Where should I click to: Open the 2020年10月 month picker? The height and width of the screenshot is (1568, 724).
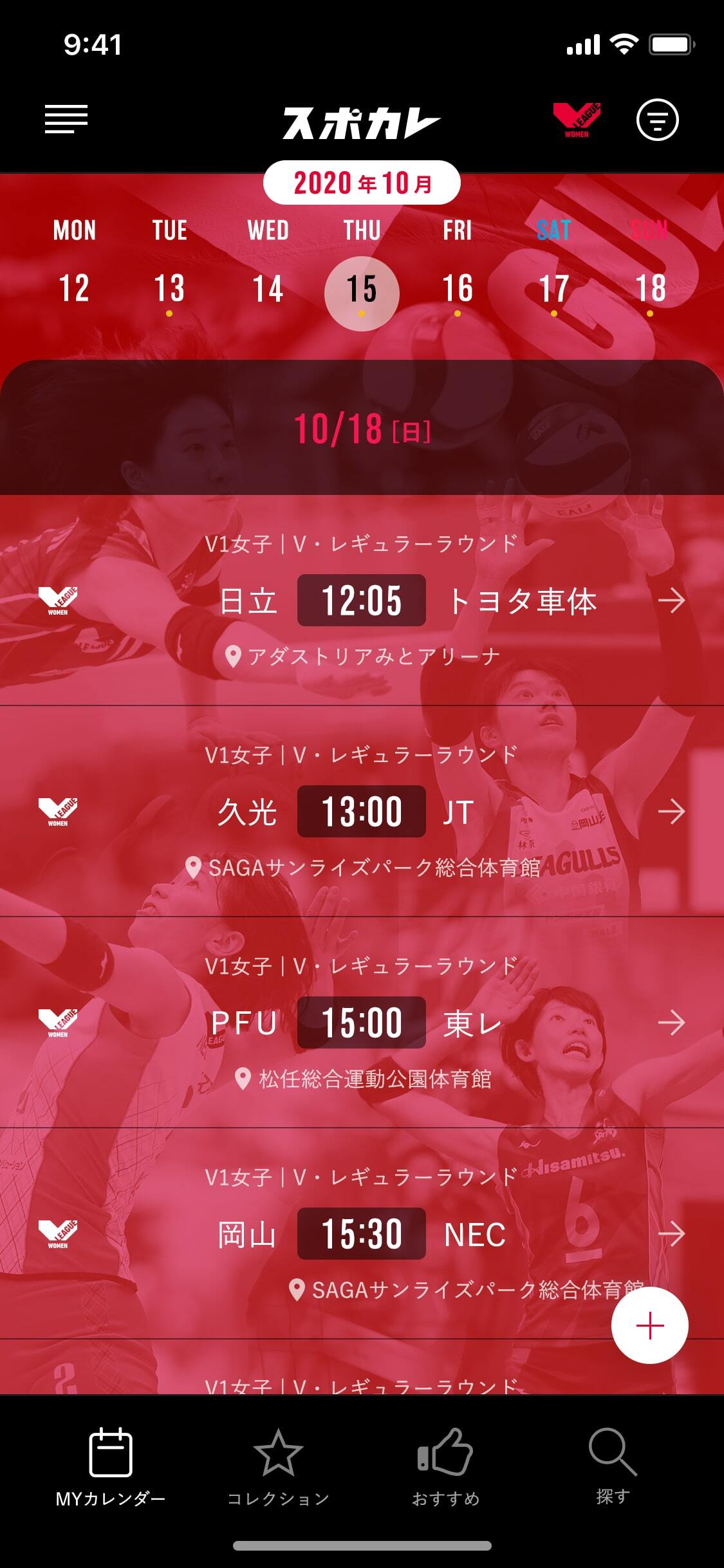(362, 183)
